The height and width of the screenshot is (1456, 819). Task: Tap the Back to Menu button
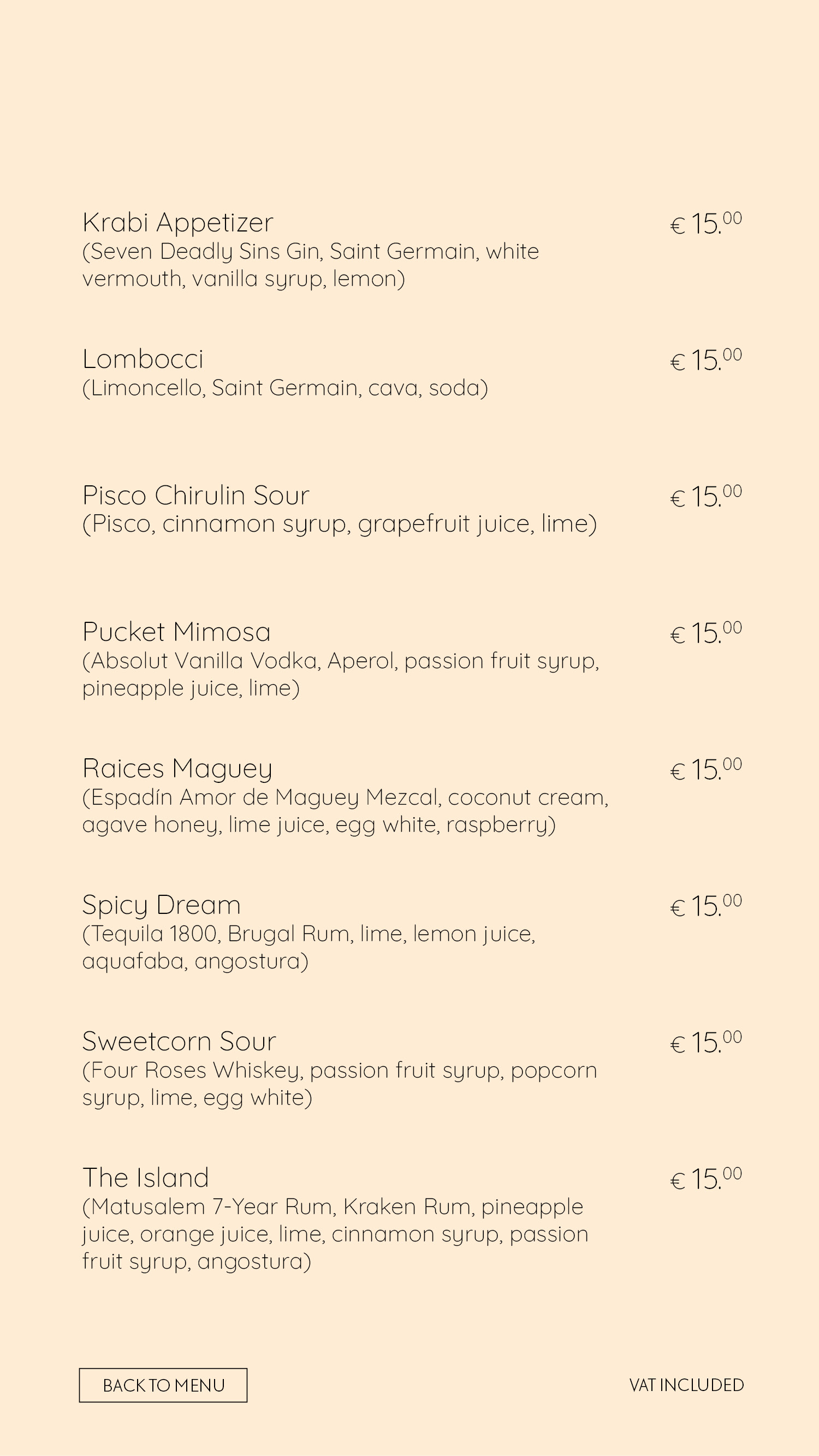click(163, 1385)
